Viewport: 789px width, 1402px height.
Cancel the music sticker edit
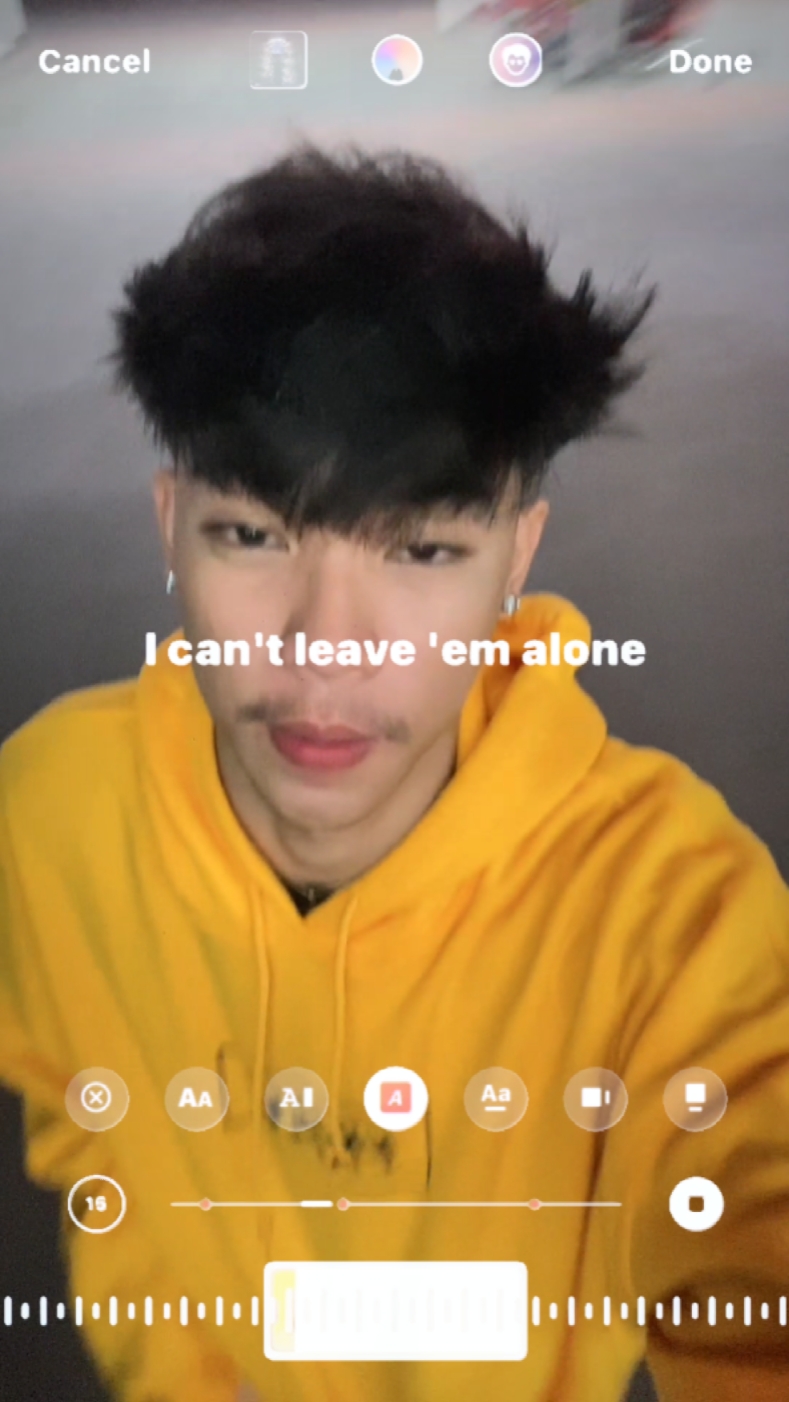(94, 62)
